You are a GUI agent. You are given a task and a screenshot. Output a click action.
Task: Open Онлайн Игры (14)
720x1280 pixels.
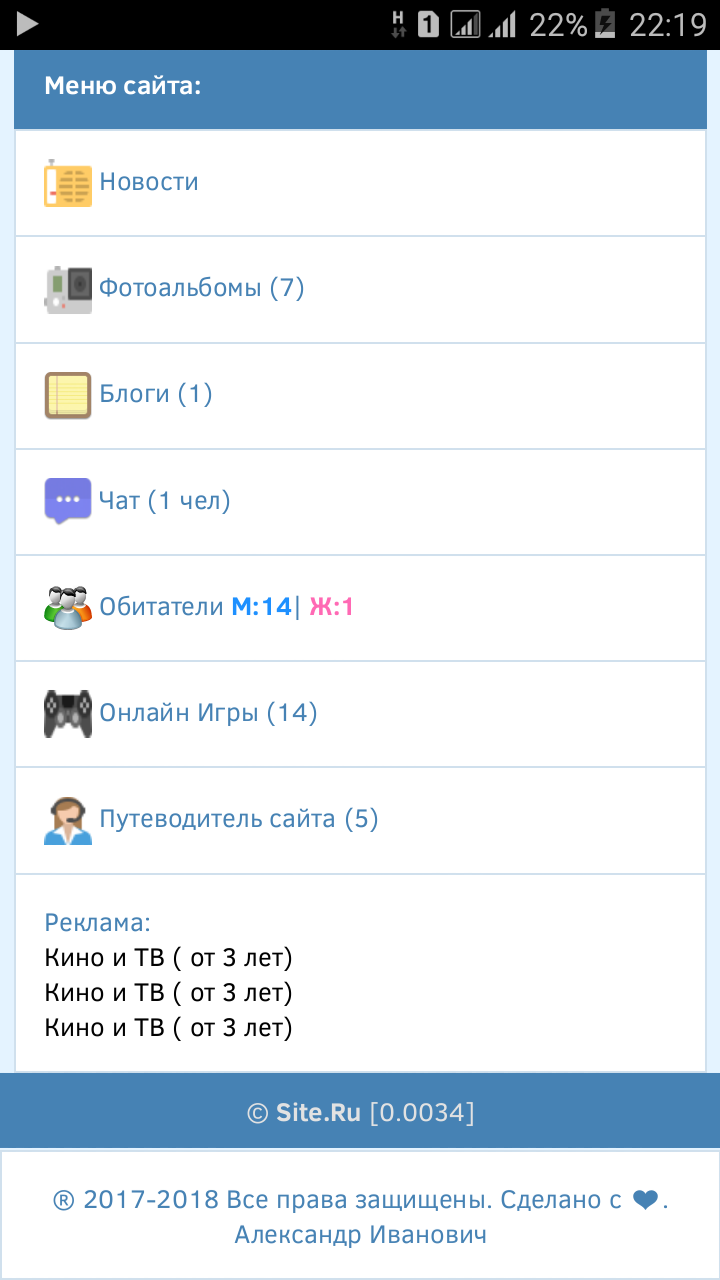point(207,713)
